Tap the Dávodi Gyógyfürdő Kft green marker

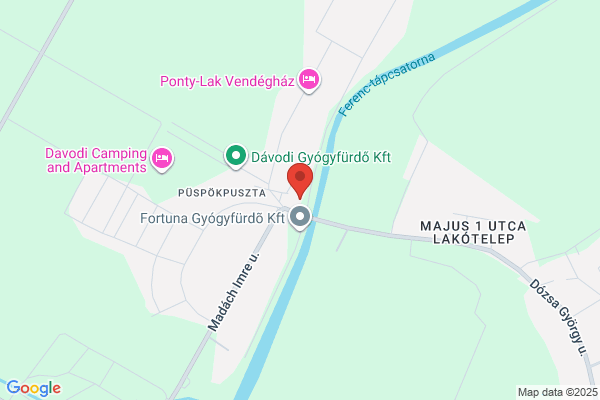pos(236,156)
